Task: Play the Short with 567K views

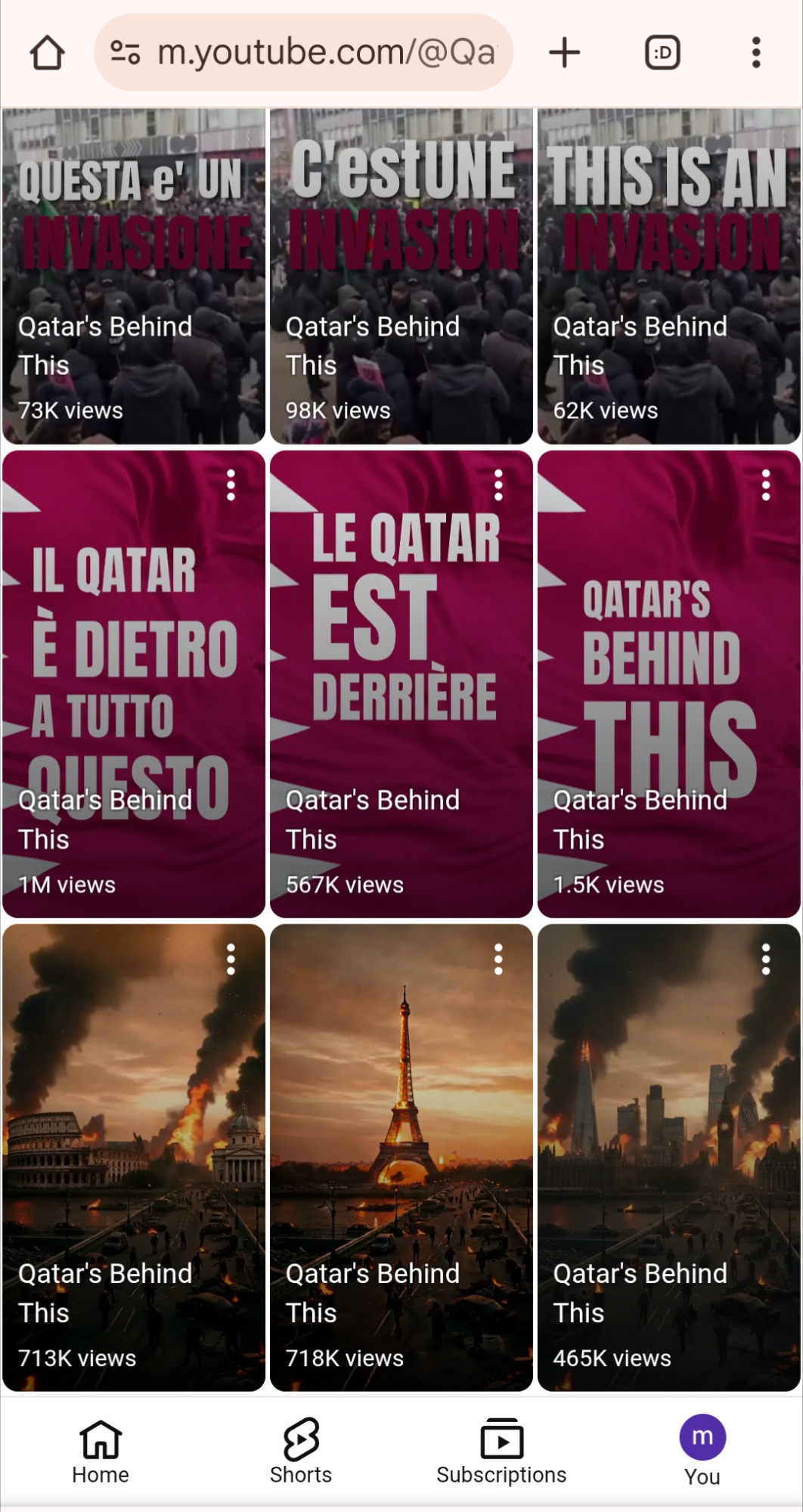Action: click(401, 684)
